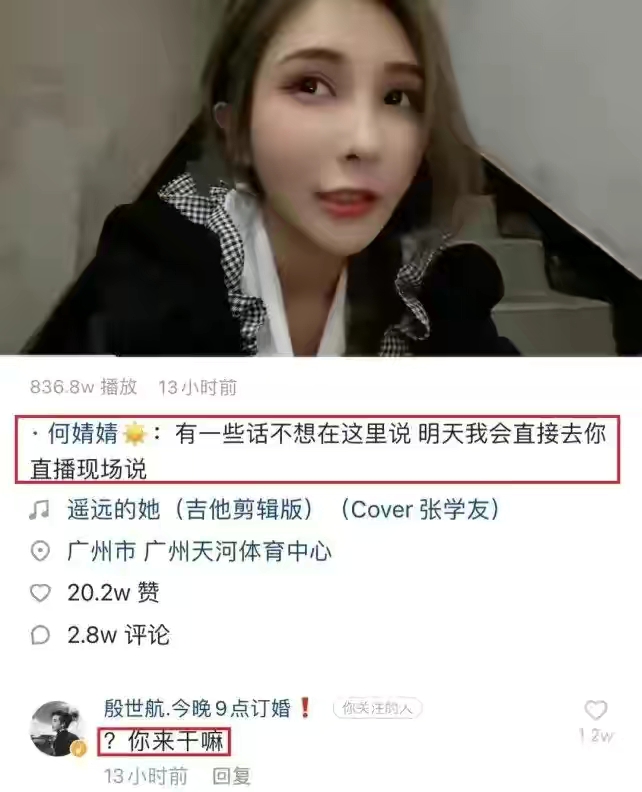Screen dimensions: 642x792
Task: Open 殷世航's profile avatar
Action: coord(56,728)
